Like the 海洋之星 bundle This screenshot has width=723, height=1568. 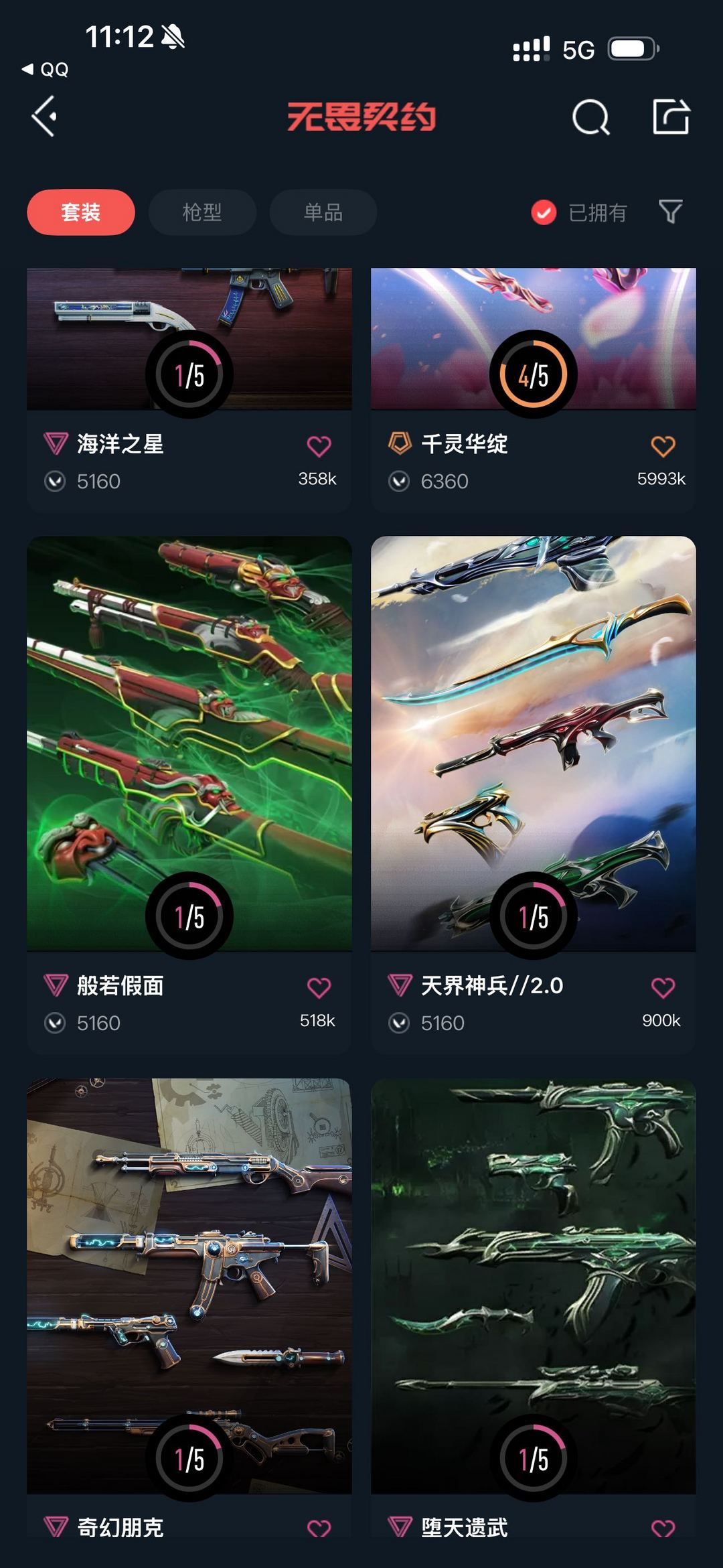(319, 446)
